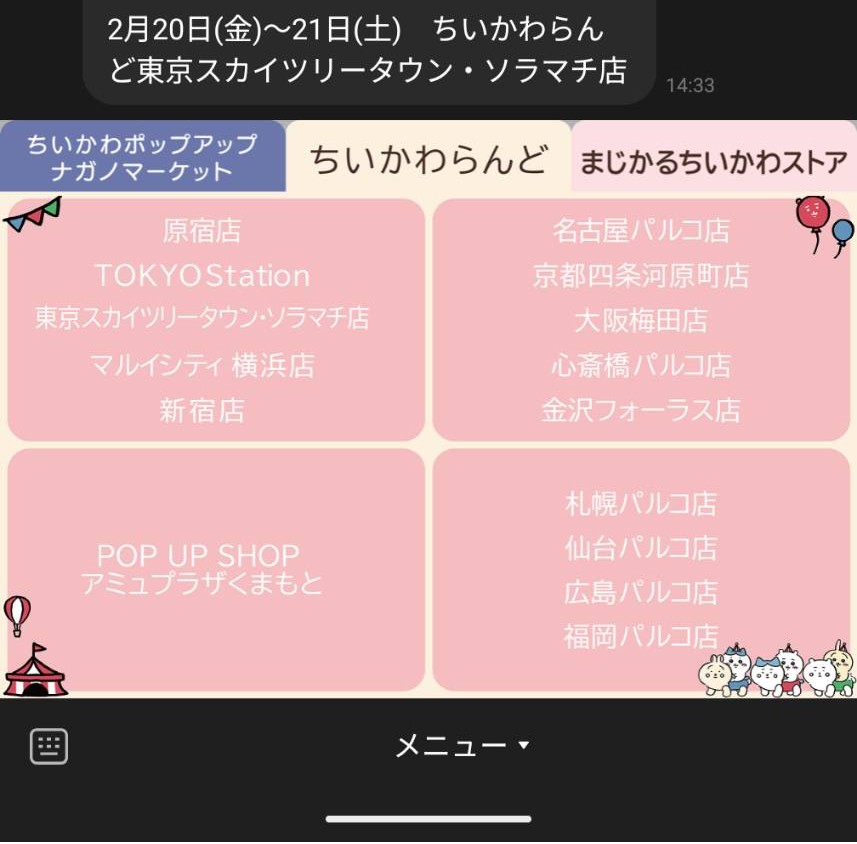
Task: Choose TOKYO Station store
Action: pos(202,275)
